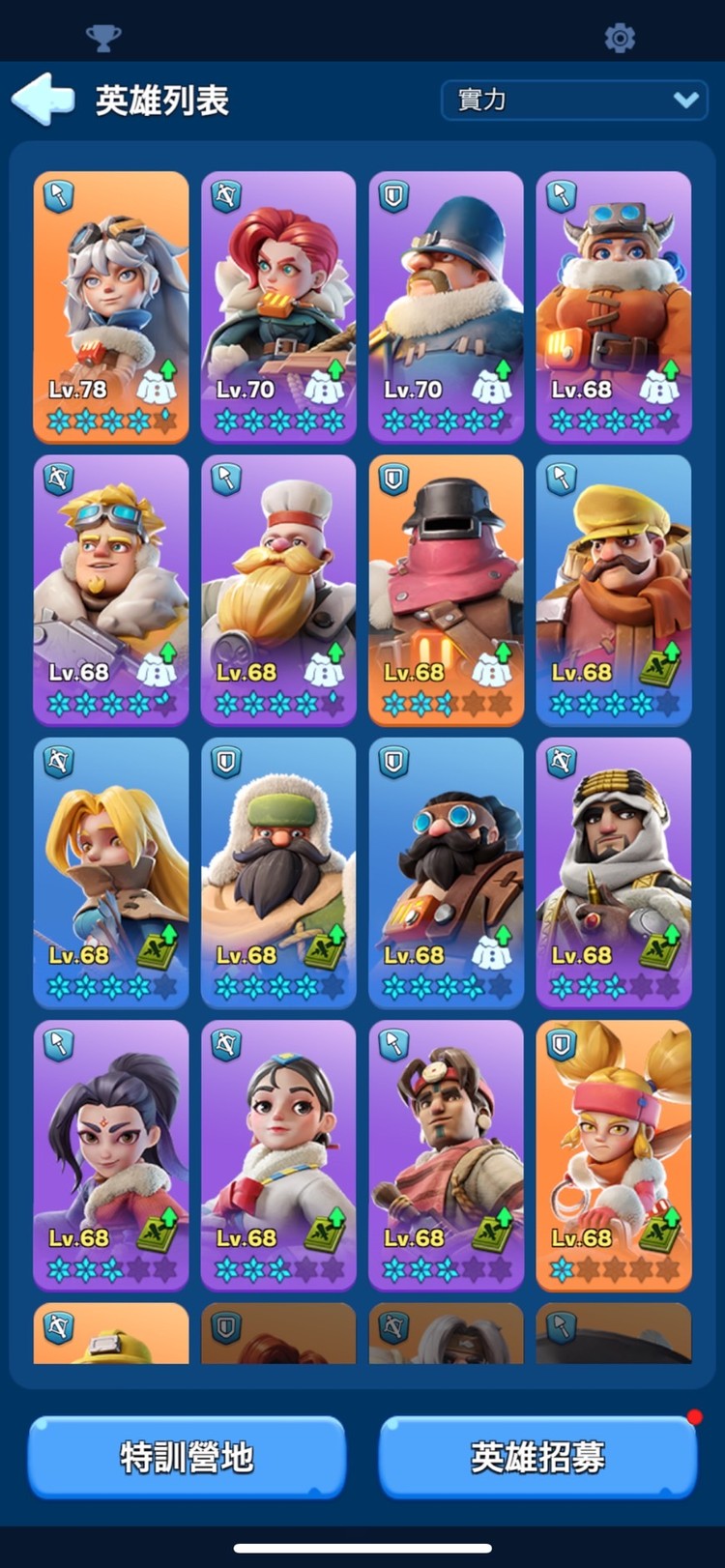Screen dimensions: 725x1568
Task: Select the long blonde-haired hero card
Action: pos(111,870)
